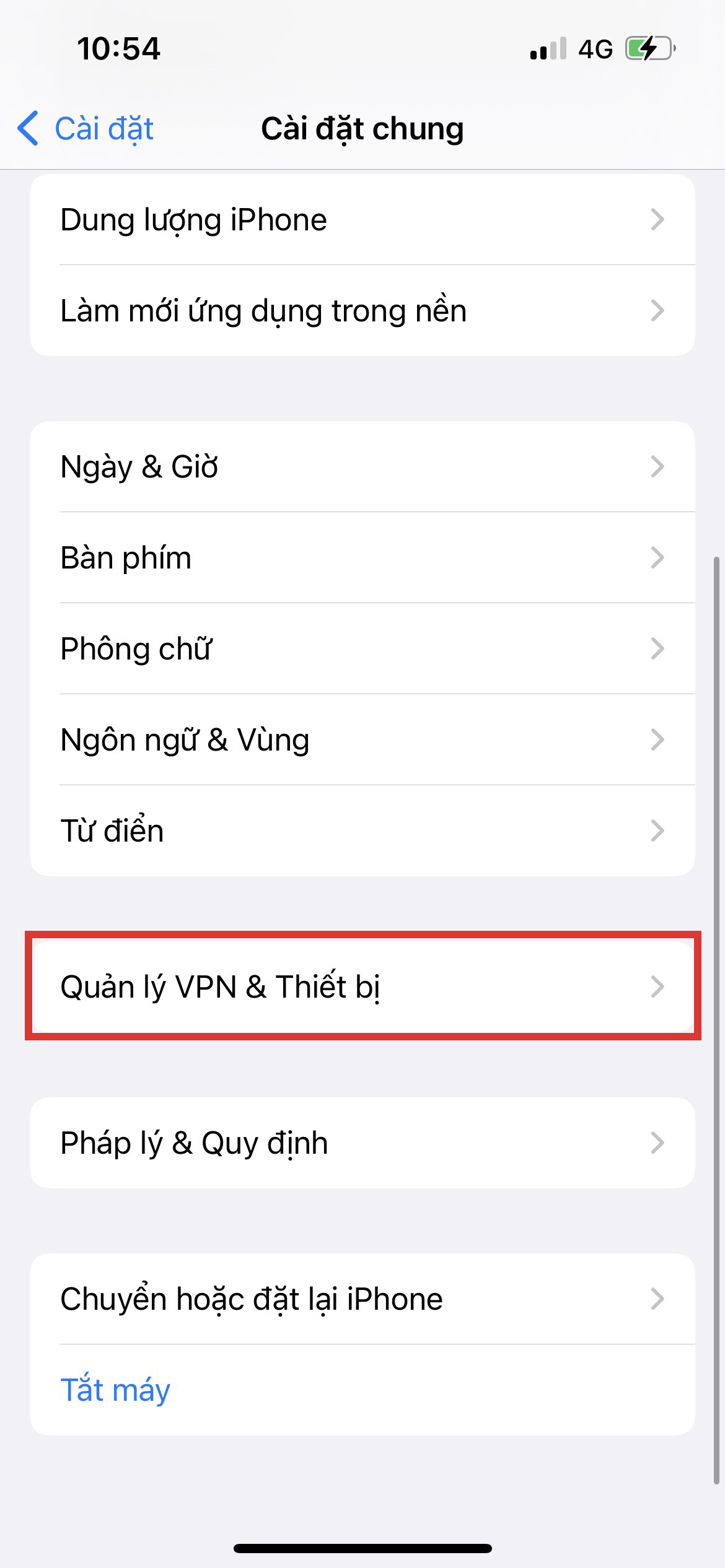Open Chuyển hoặc đặt lại iPhone
Screen dimensions: 725x1568
click(x=362, y=1299)
